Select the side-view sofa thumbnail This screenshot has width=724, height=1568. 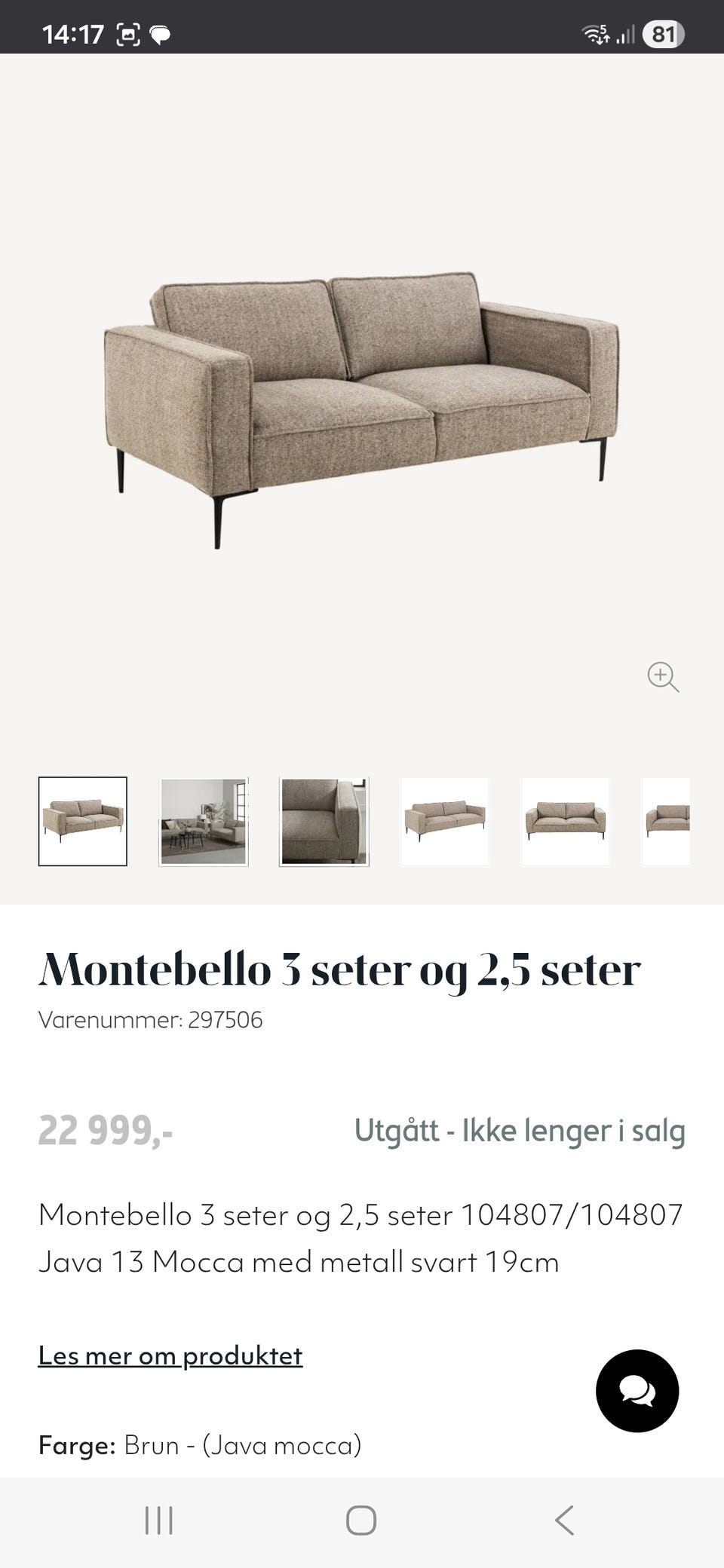[x=444, y=820]
